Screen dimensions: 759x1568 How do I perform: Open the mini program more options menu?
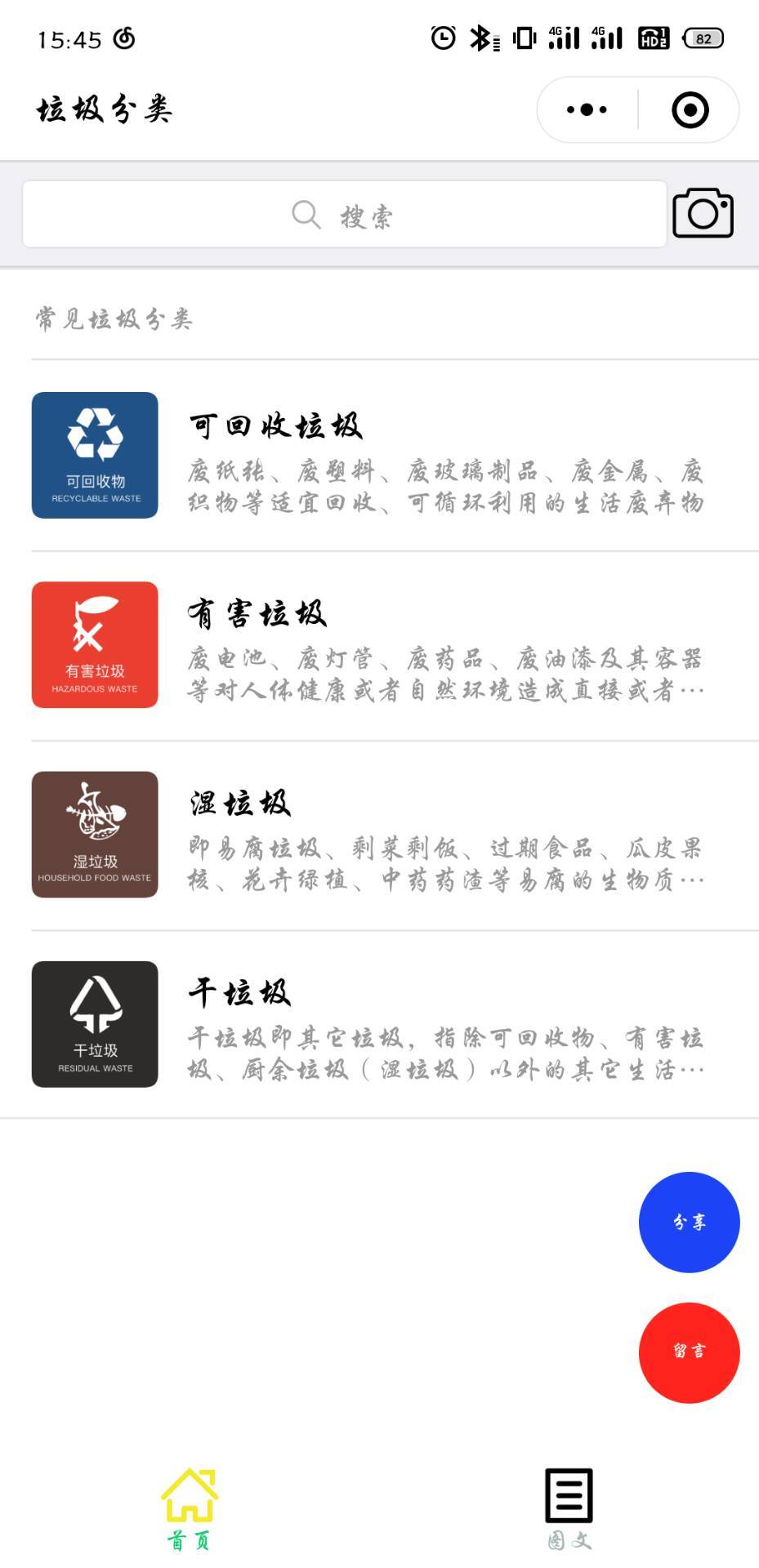click(x=587, y=109)
